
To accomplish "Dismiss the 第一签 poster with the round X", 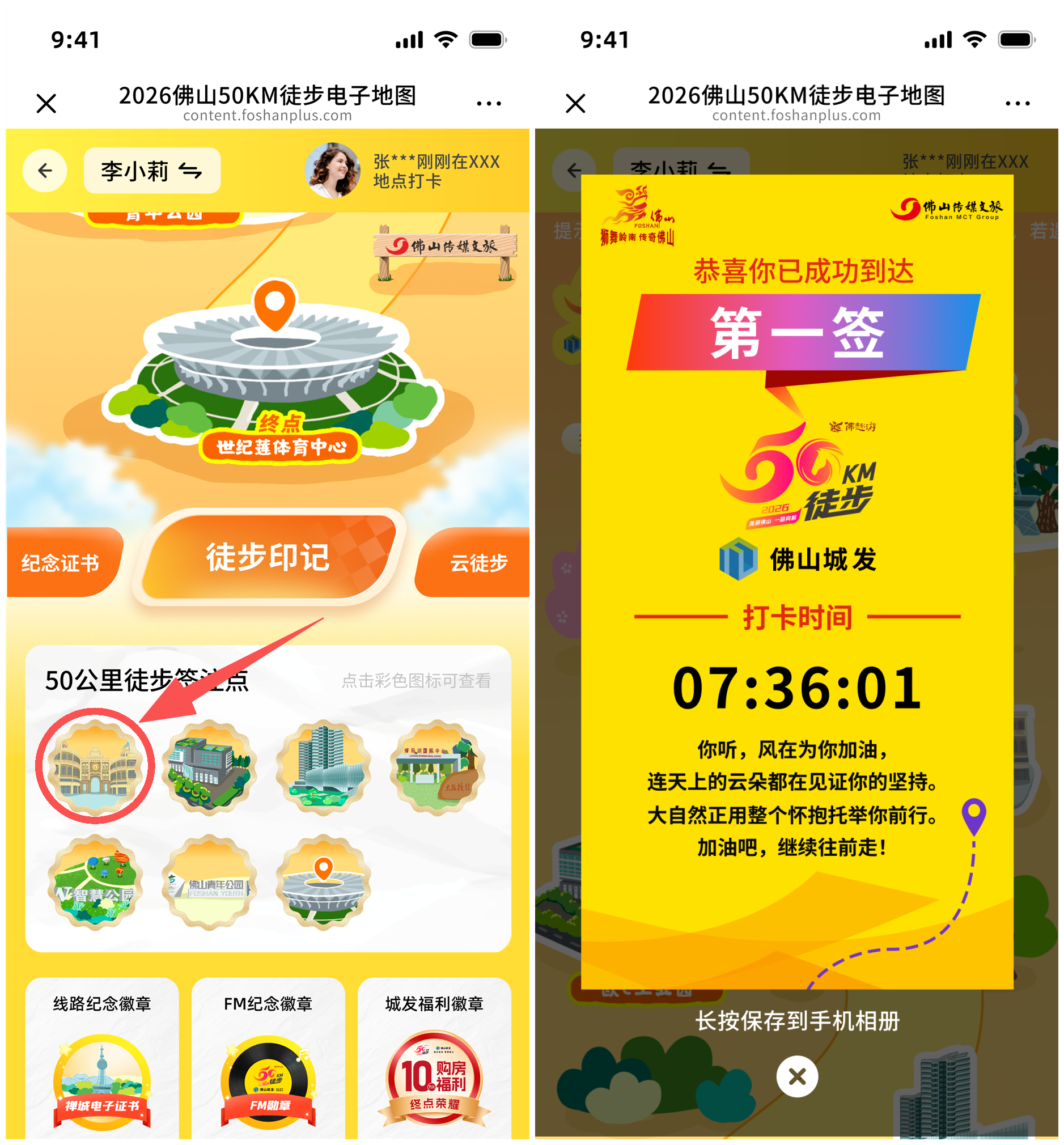I will coord(797,1076).
